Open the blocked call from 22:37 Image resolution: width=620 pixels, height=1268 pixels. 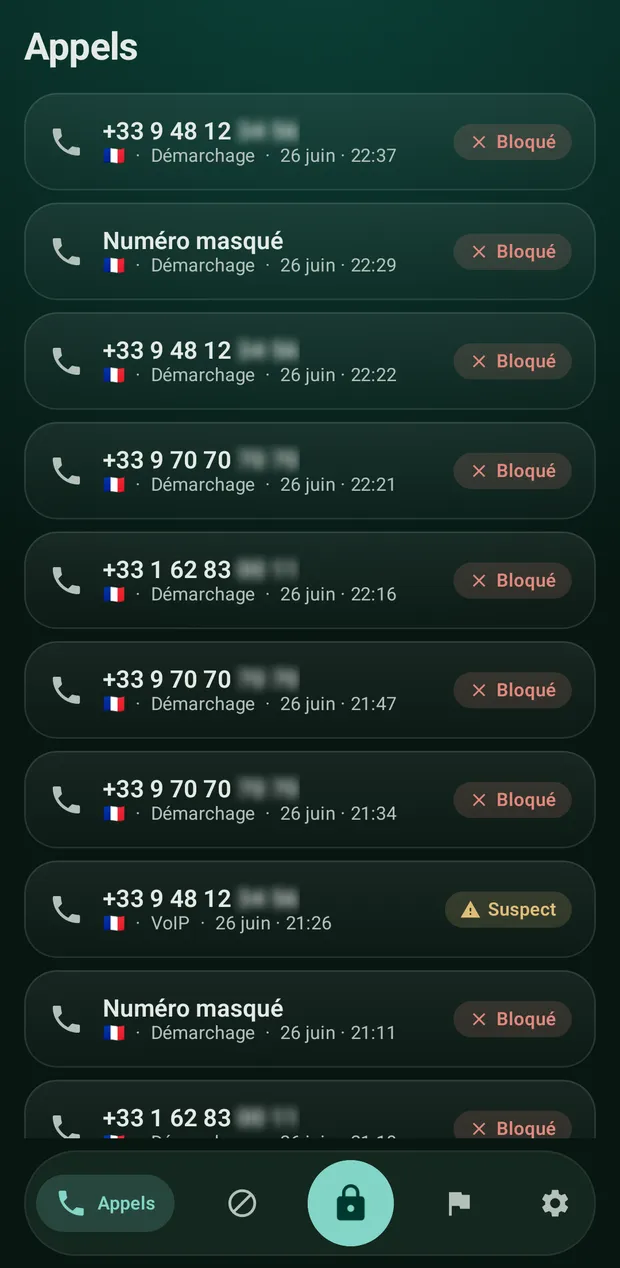[310, 142]
